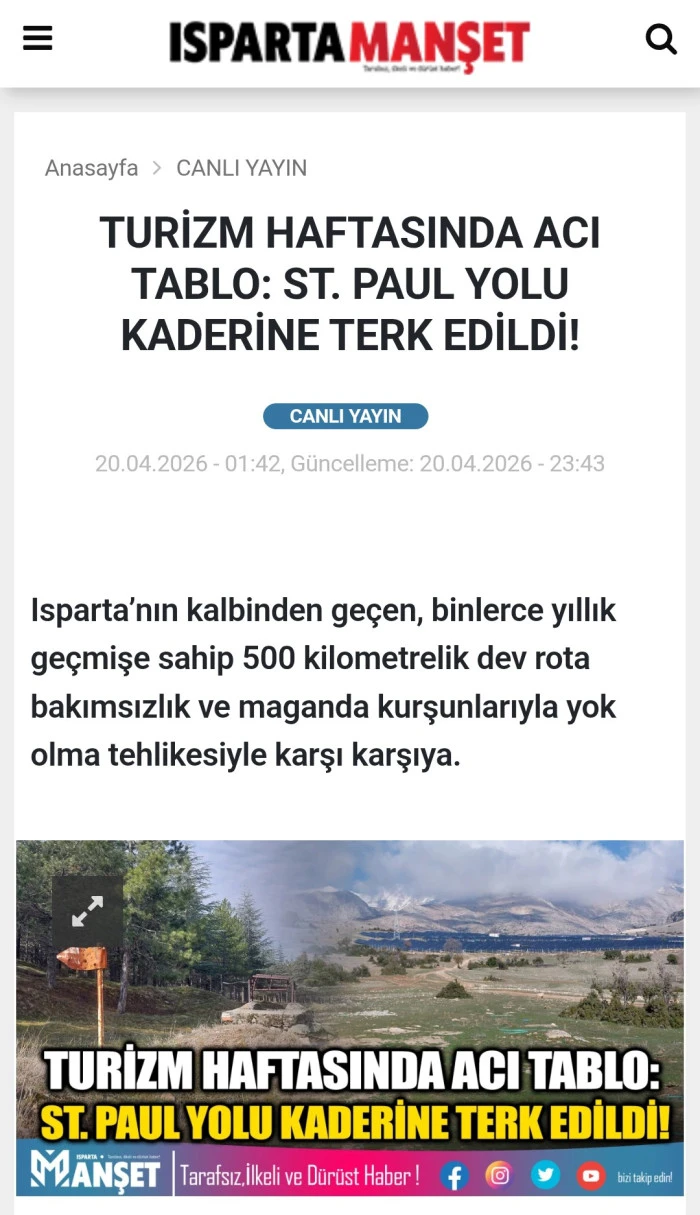The image size is (700, 1215).
Task: Open the search icon
Action: point(661,40)
